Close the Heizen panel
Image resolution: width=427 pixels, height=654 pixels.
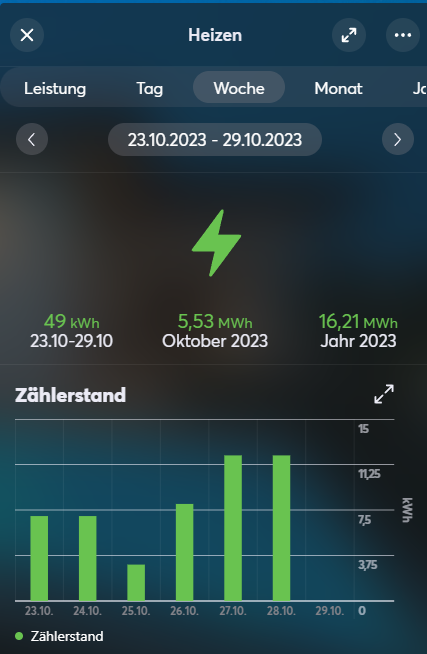(x=27, y=35)
